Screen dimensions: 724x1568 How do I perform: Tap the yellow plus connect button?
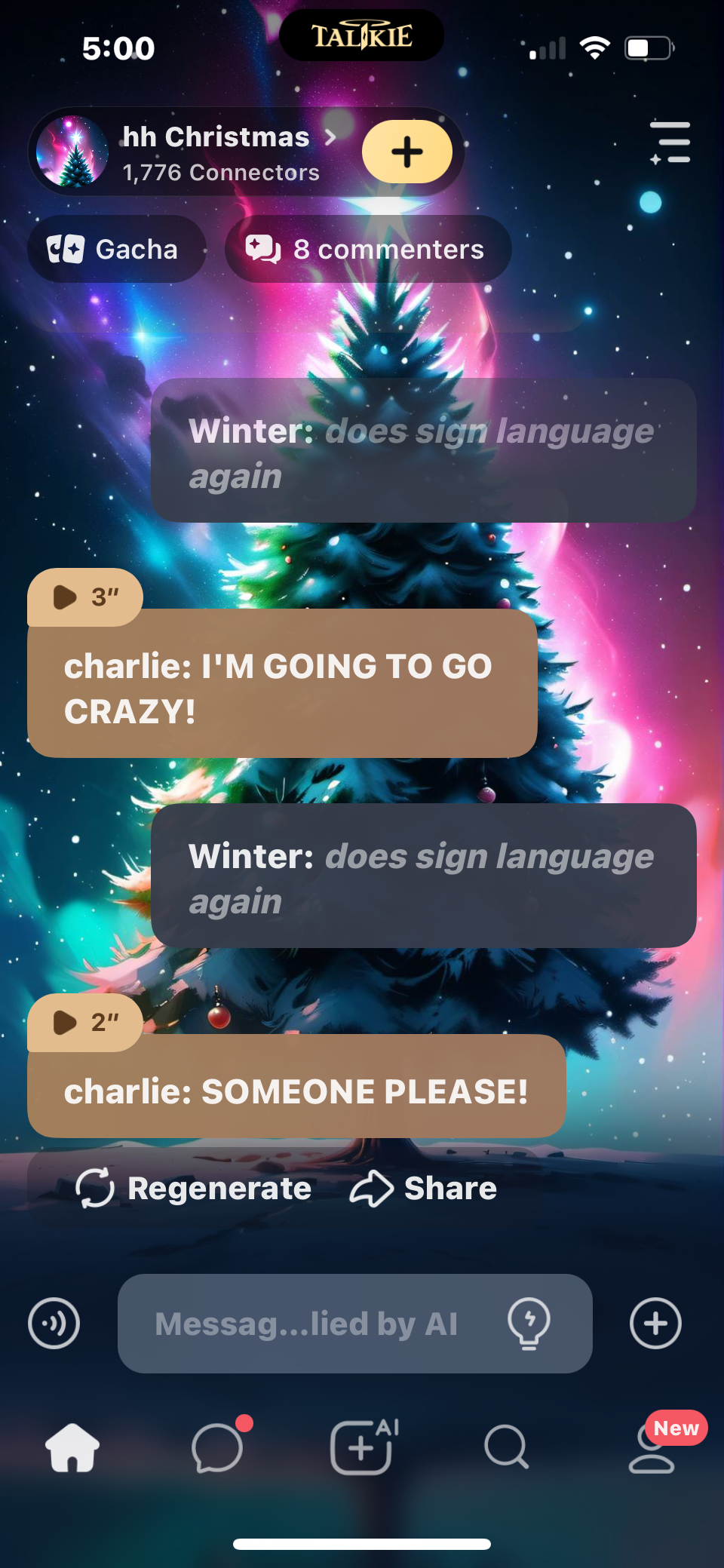(407, 152)
